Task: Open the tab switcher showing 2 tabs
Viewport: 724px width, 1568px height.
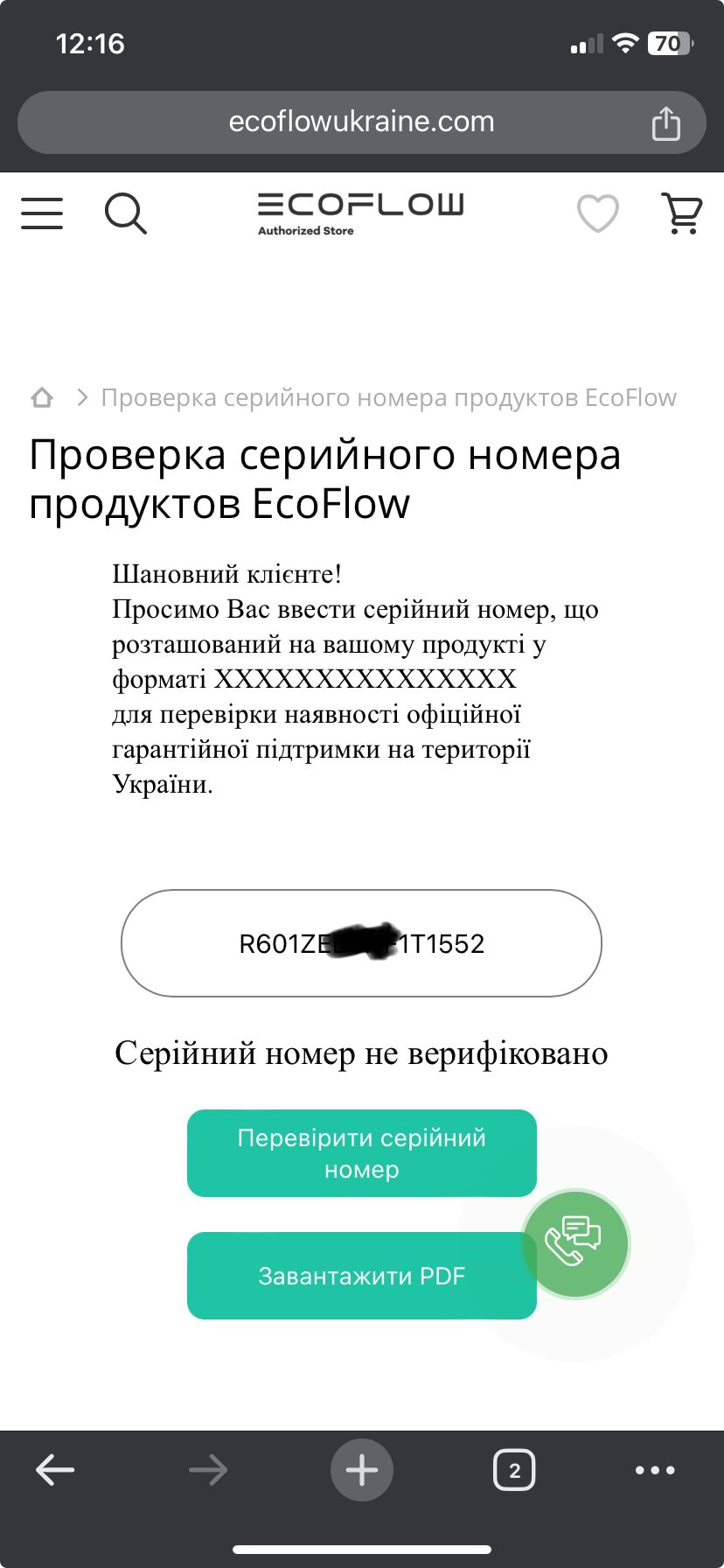Action: point(514,1470)
